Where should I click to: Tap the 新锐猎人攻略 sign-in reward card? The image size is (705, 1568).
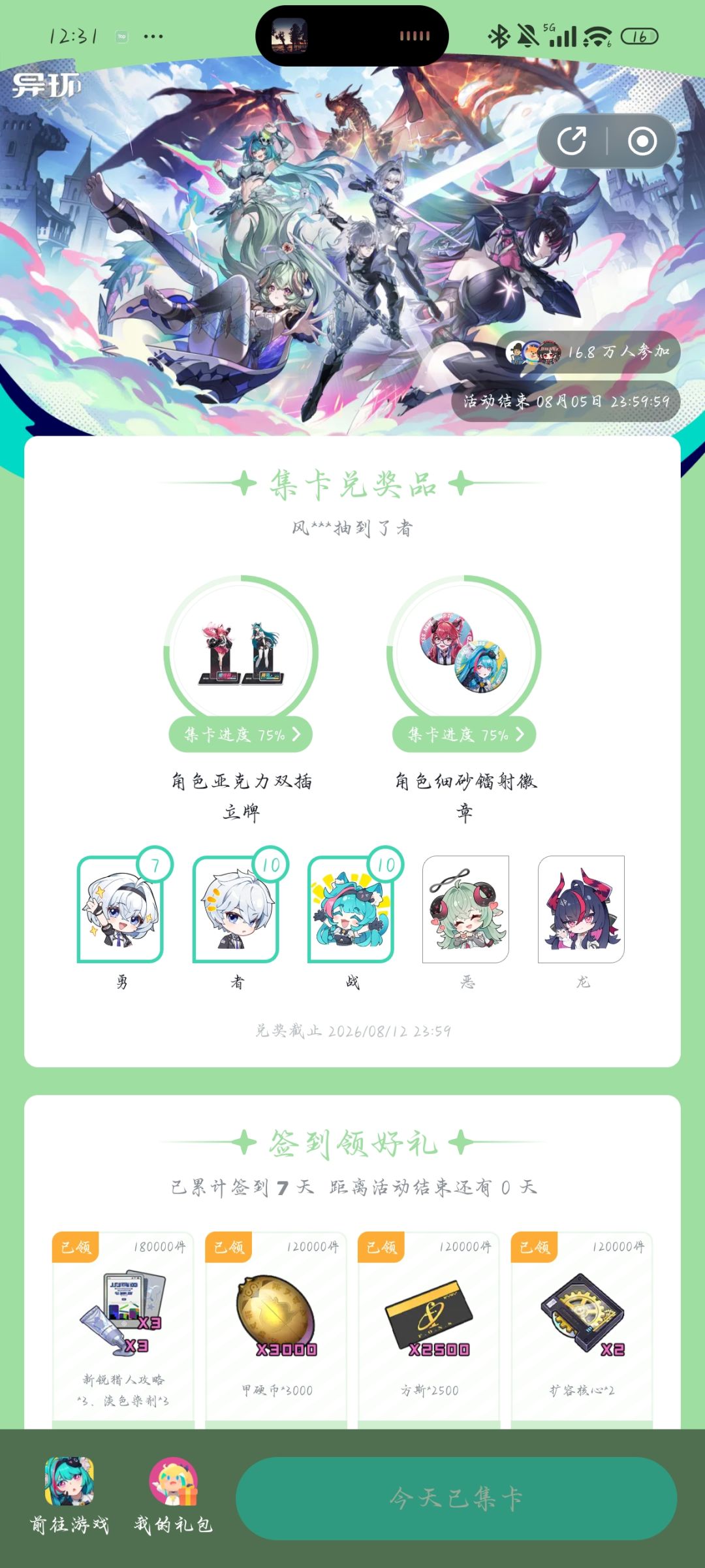click(x=123, y=1330)
